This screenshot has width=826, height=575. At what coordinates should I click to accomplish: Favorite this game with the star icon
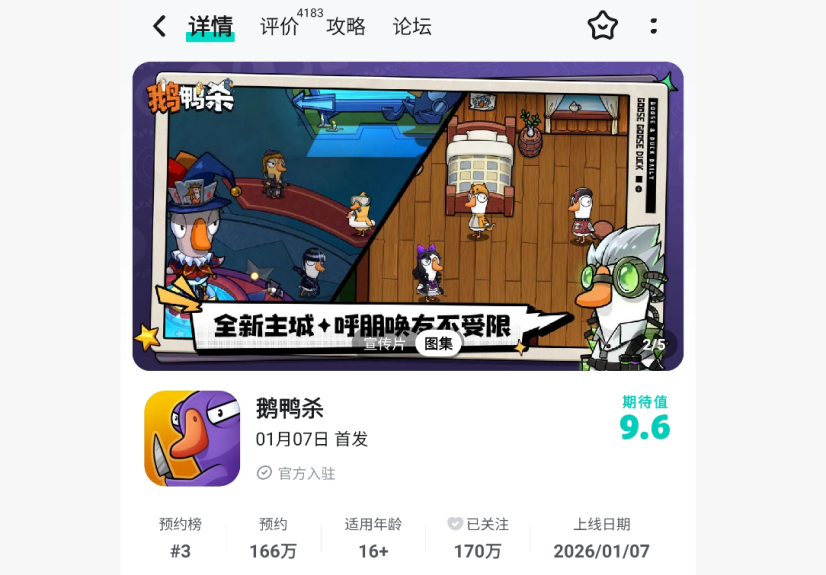602,26
